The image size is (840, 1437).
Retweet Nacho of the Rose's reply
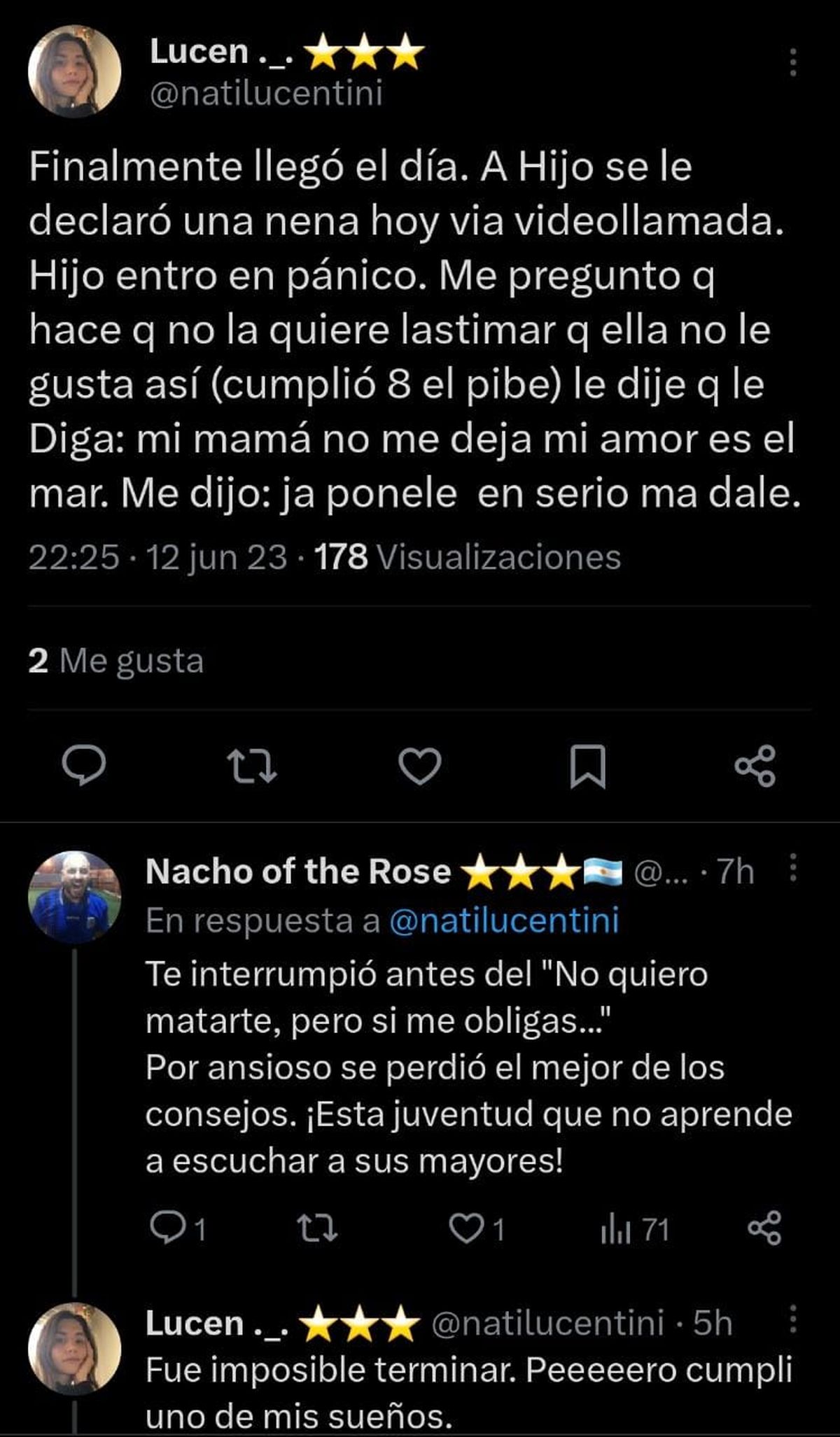(317, 1229)
